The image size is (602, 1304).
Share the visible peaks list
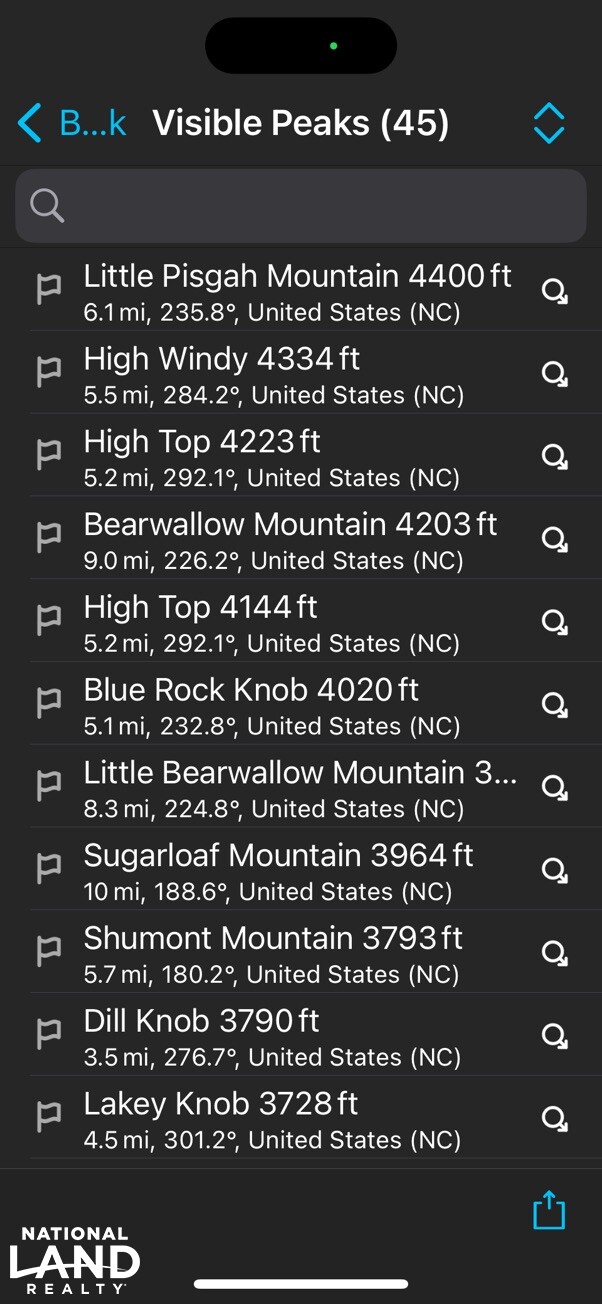(549, 1210)
